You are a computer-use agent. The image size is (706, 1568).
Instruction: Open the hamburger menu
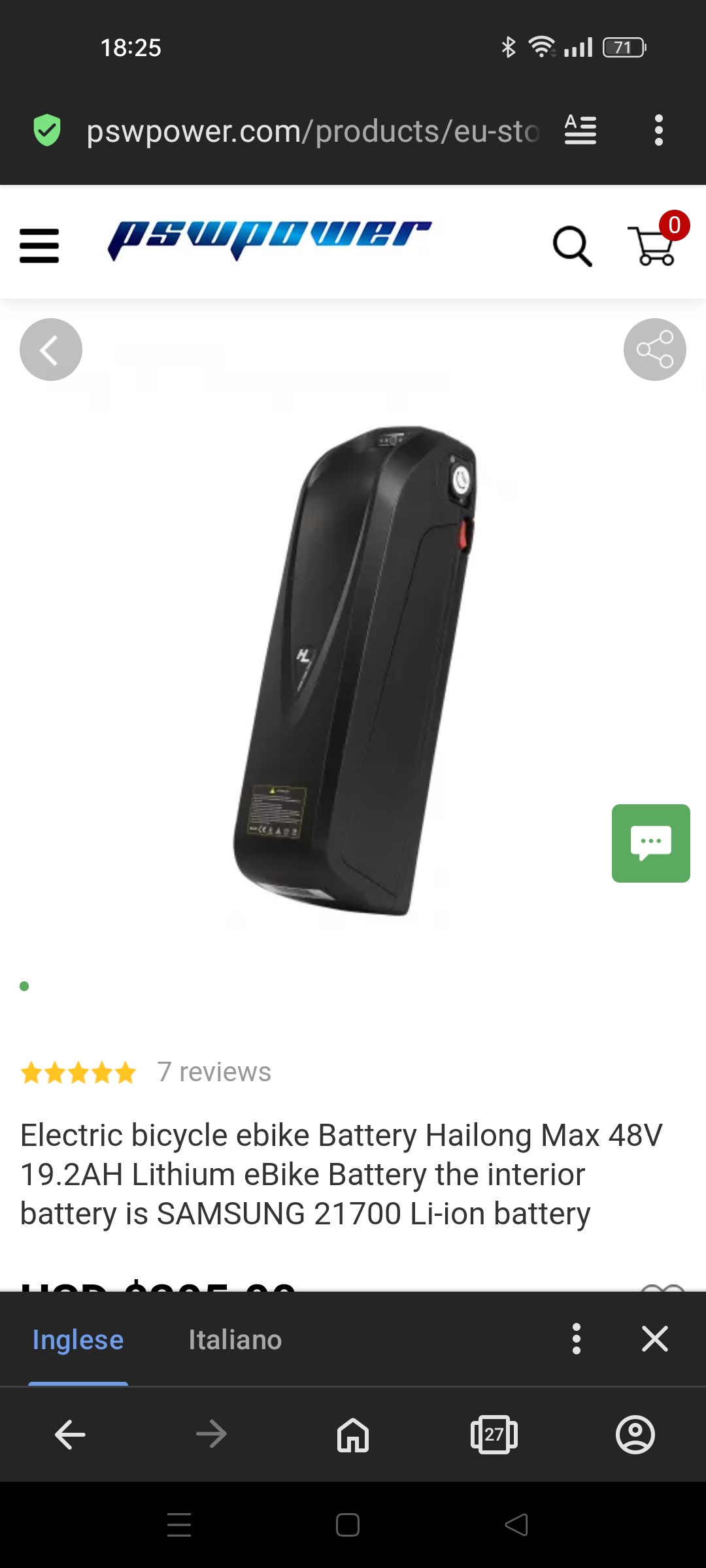39,246
